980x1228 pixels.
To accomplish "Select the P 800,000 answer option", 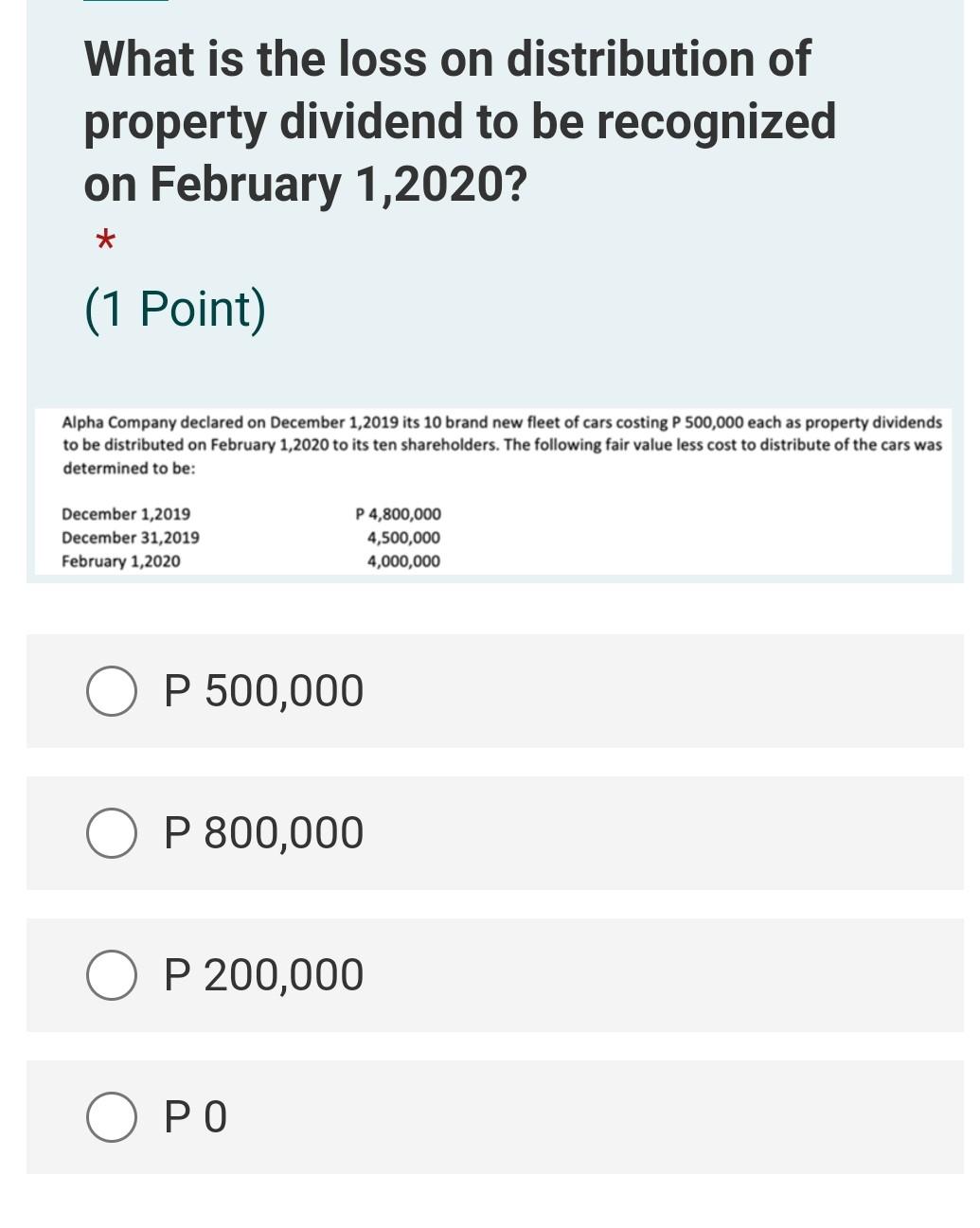I will (261, 832).
